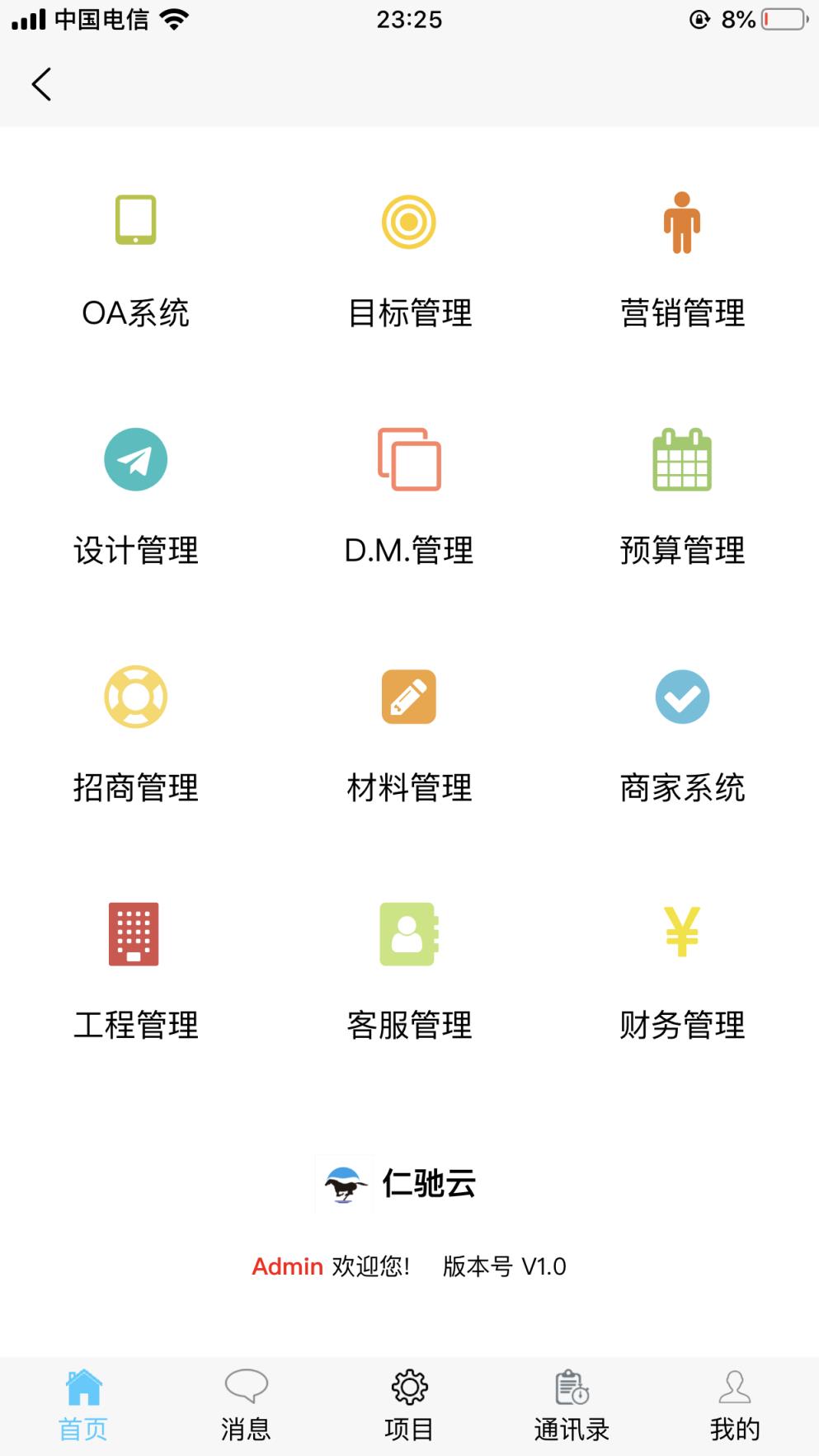Switch to the 消息 messages tab
Viewport: 819px width, 1456px height.
[246, 1402]
